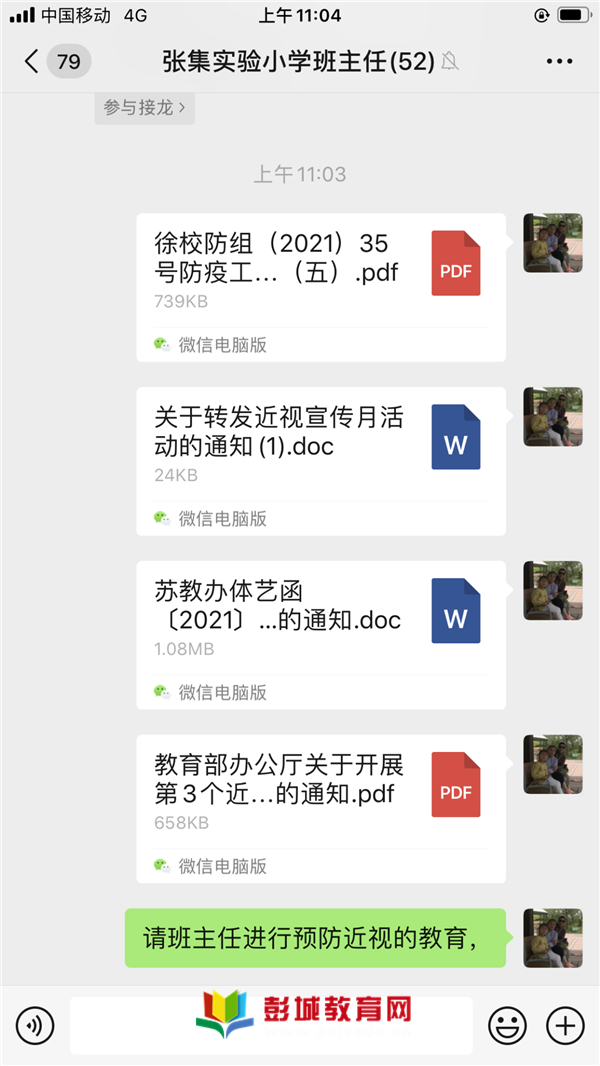
Task: Switch to voice message input
Action: click(35, 1025)
